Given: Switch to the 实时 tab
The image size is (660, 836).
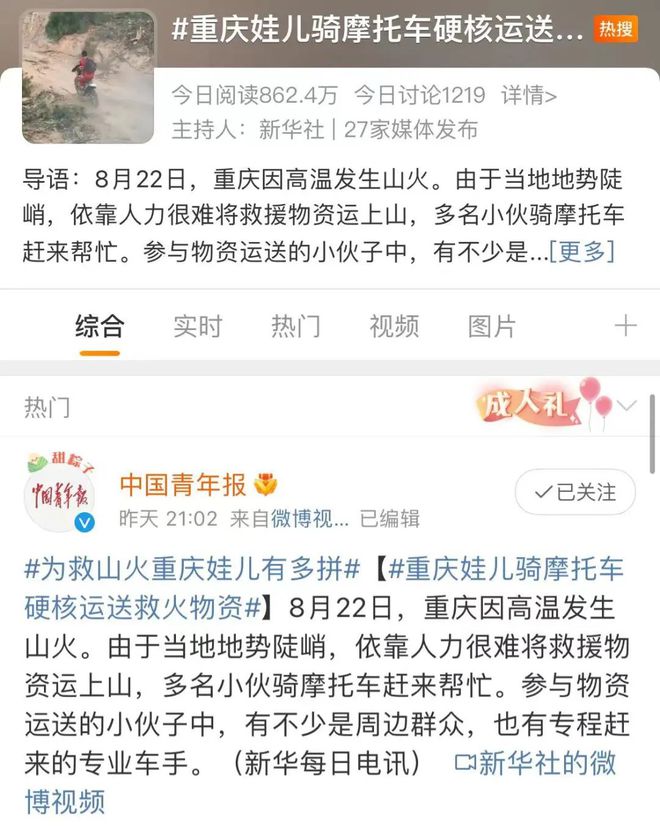Looking at the screenshot, I should pos(197,326).
